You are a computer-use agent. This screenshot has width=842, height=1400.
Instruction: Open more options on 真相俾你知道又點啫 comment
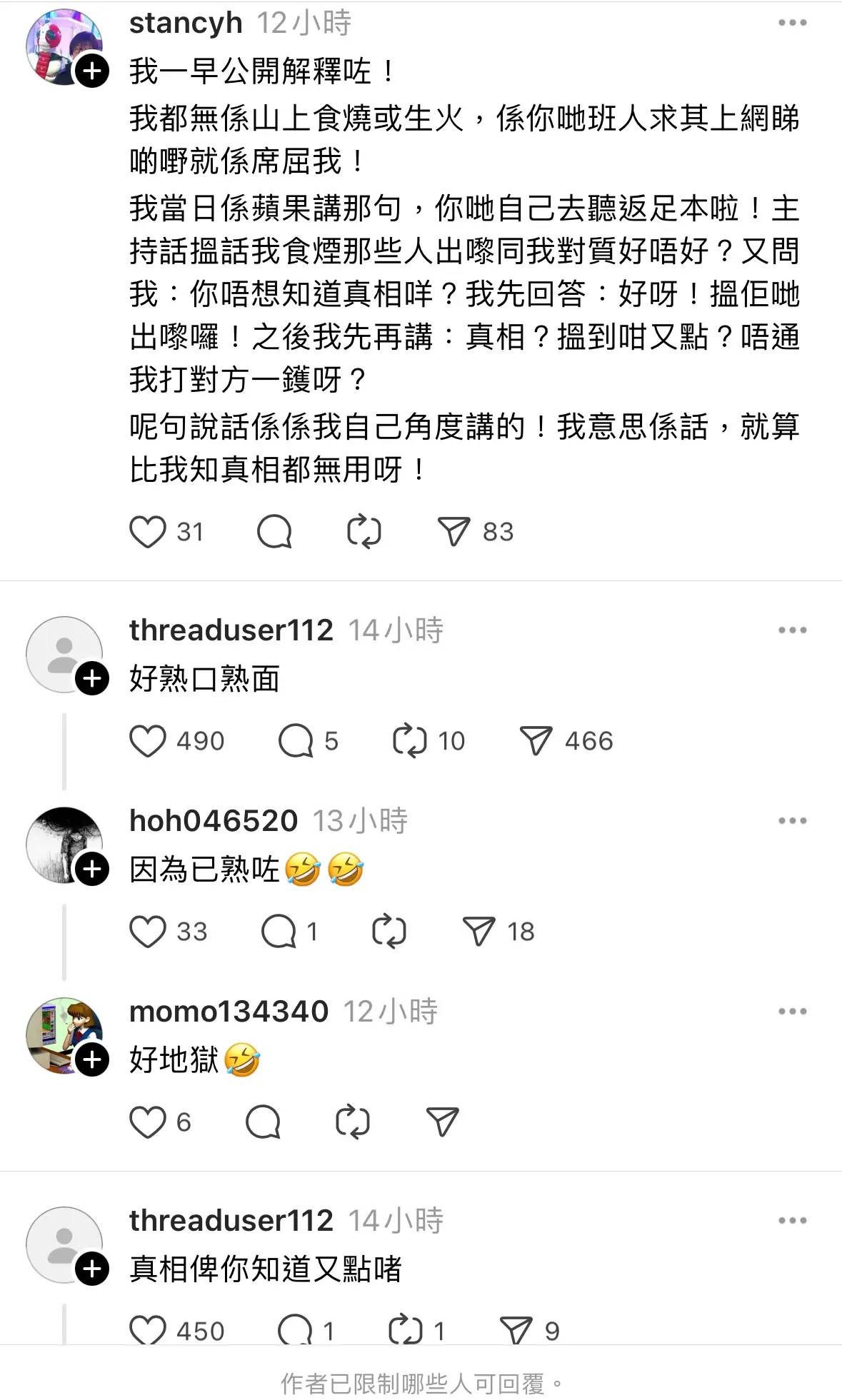point(792,1221)
